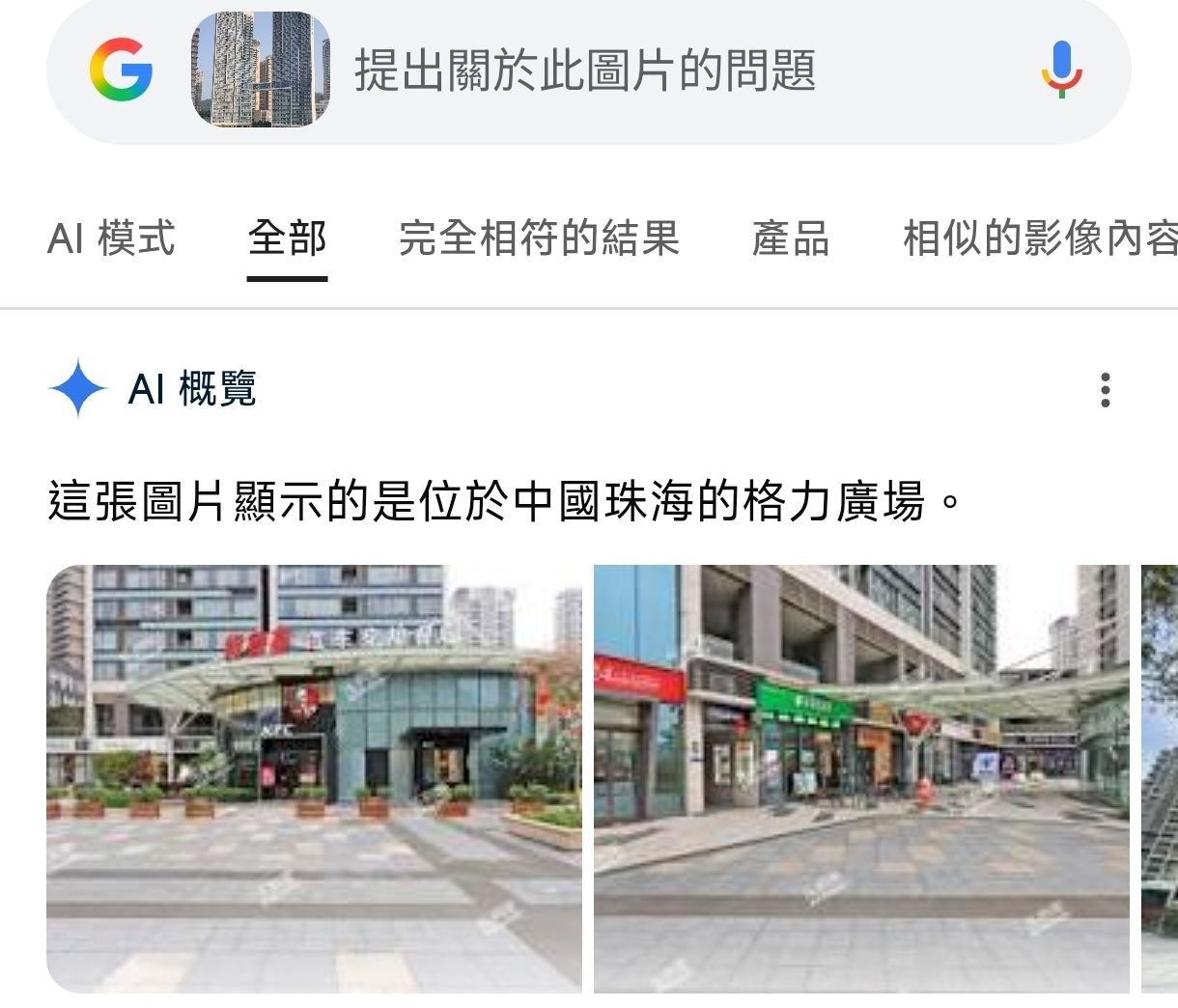
Task: Select the 全部 tab
Action: click(287, 238)
